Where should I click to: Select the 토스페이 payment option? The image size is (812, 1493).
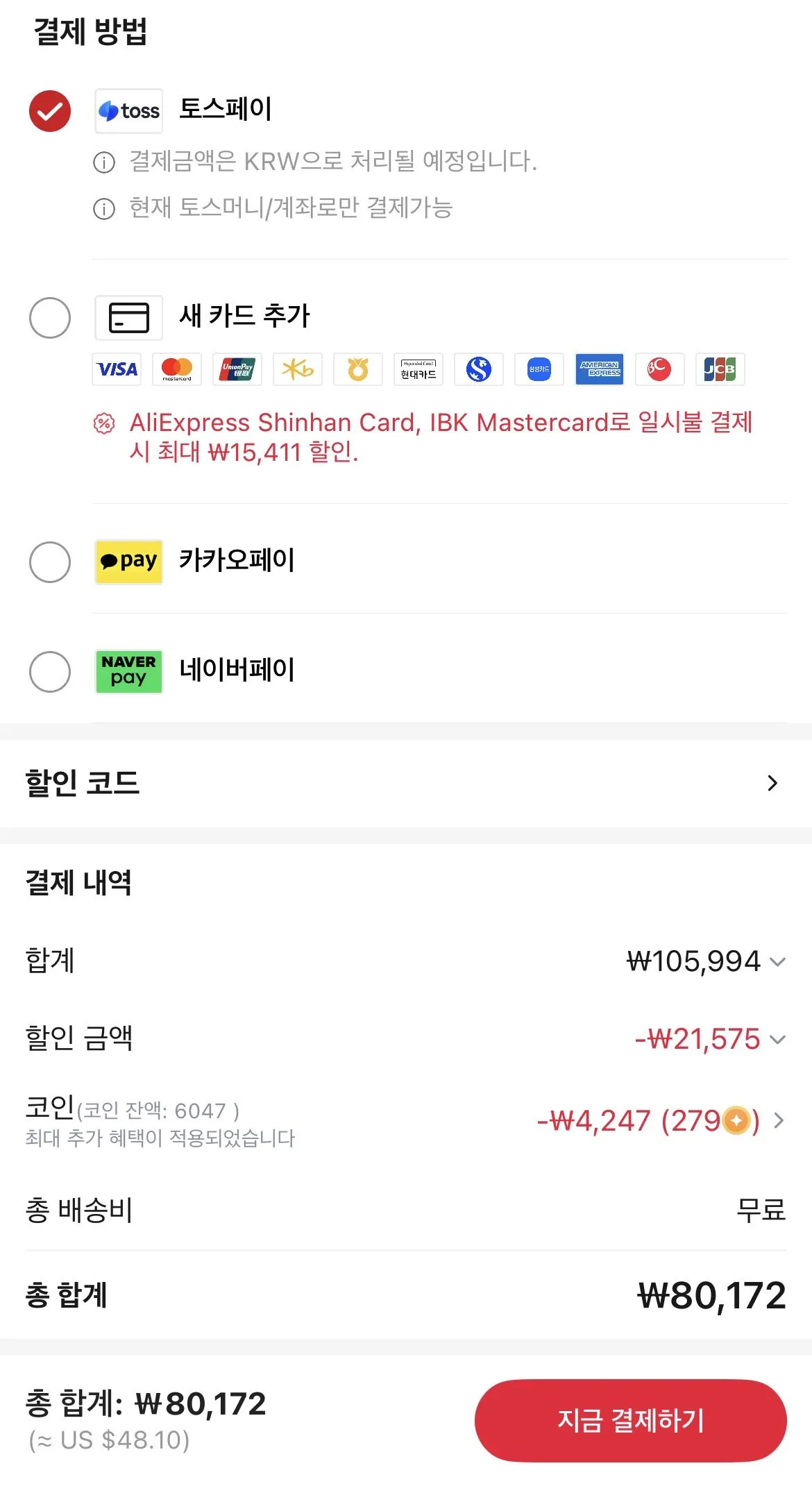pyautogui.click(x=50, y=111)
